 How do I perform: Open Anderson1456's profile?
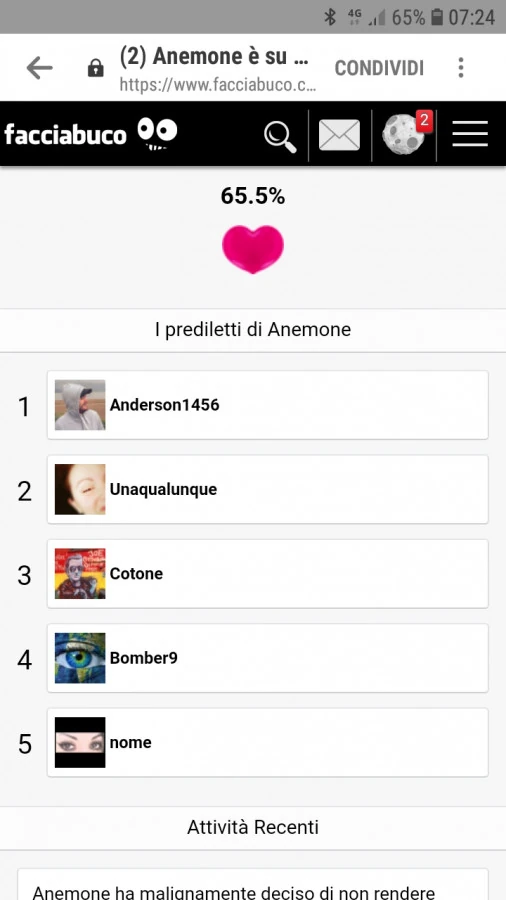pyautogui.click(x=267, y=405)
